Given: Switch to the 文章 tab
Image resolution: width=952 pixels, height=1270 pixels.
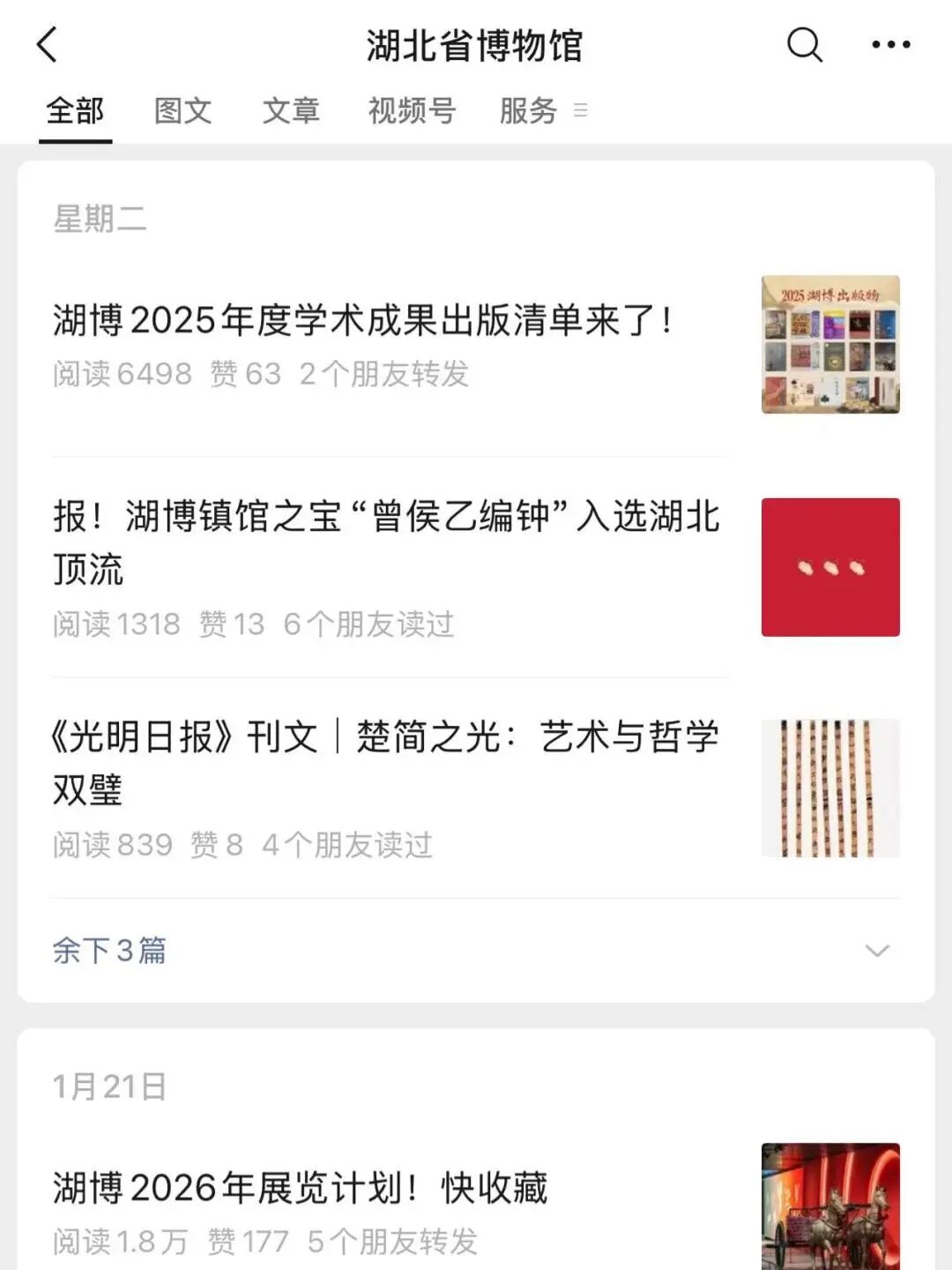Looking at the screenshot, I should 290,111.
